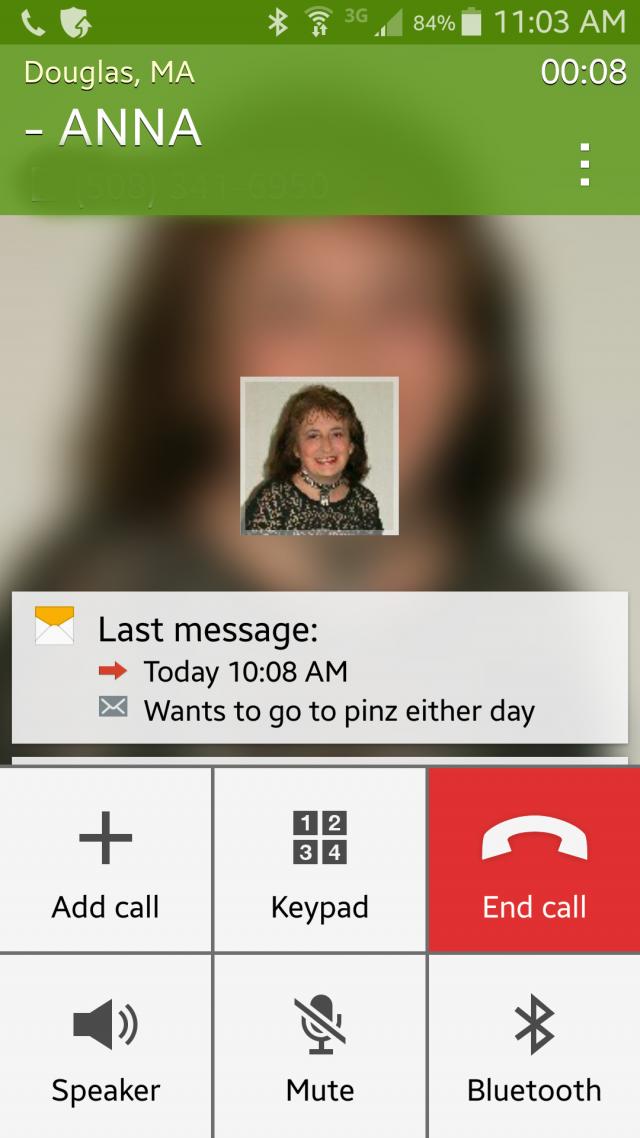The image size is (640, 1138).
Task: Open the last message about pinz
Action: pyautogui.click(x=320, y=668)
